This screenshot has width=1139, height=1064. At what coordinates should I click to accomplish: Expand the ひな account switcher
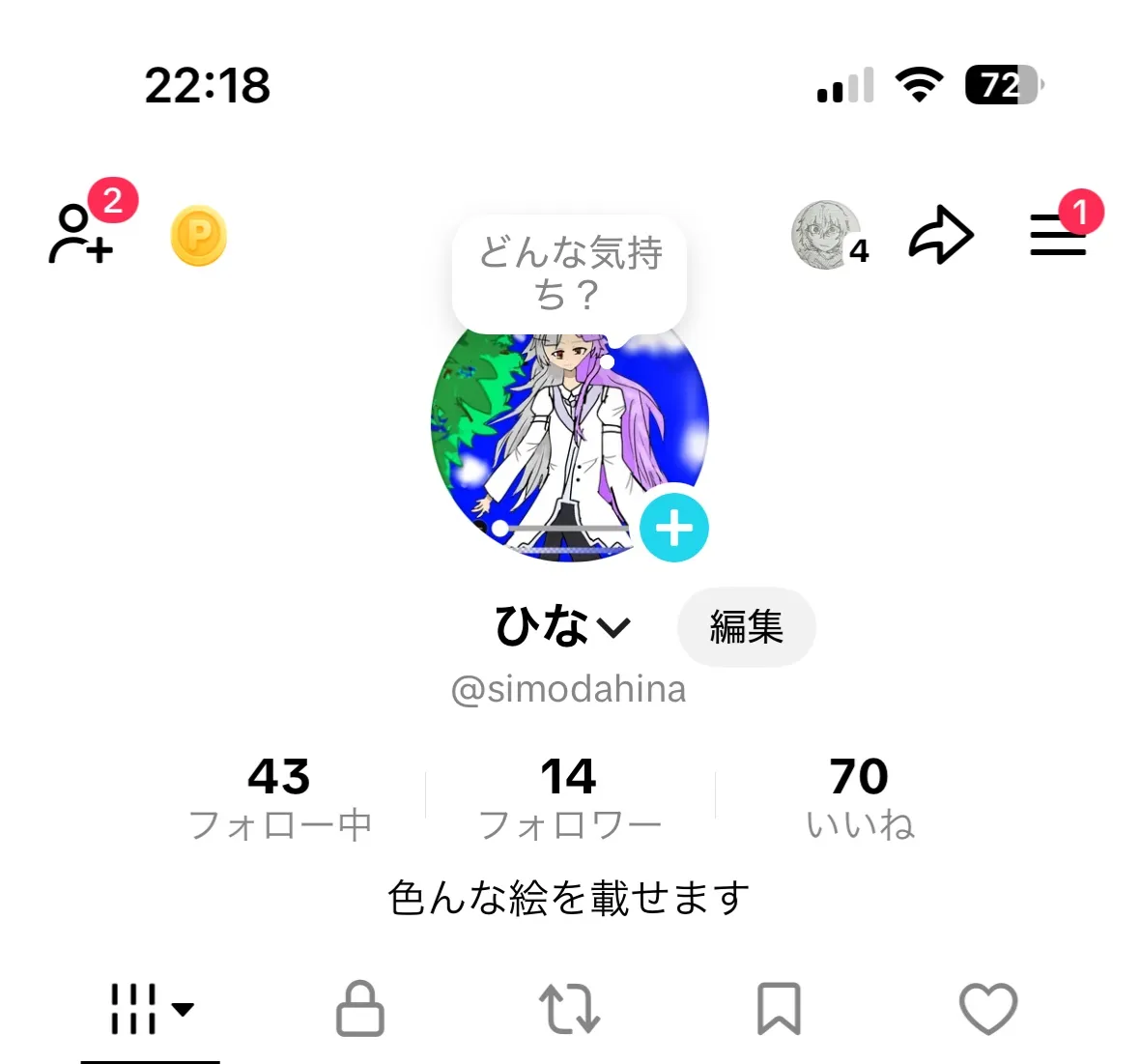pos(562,626)
